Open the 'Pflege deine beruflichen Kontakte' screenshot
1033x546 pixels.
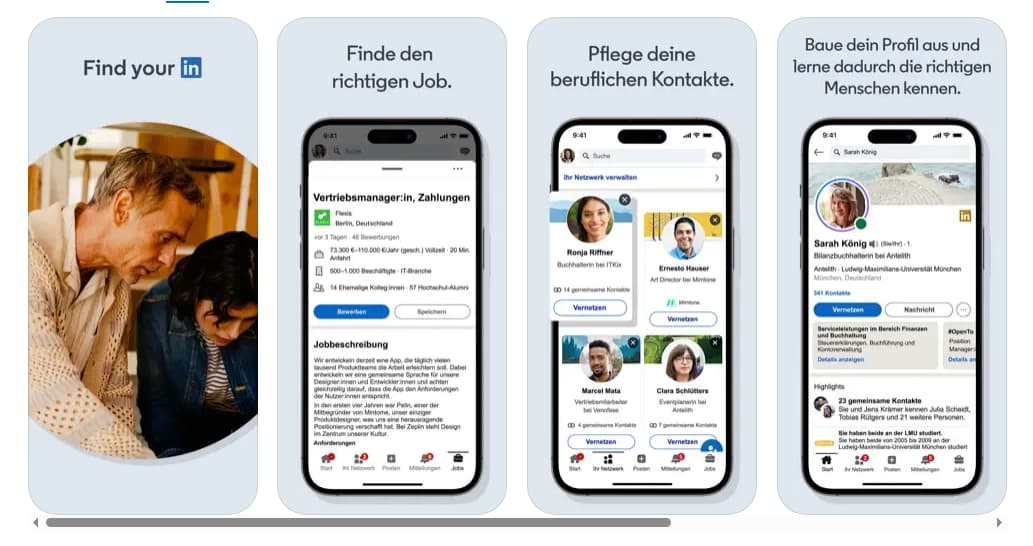[641, 265]
